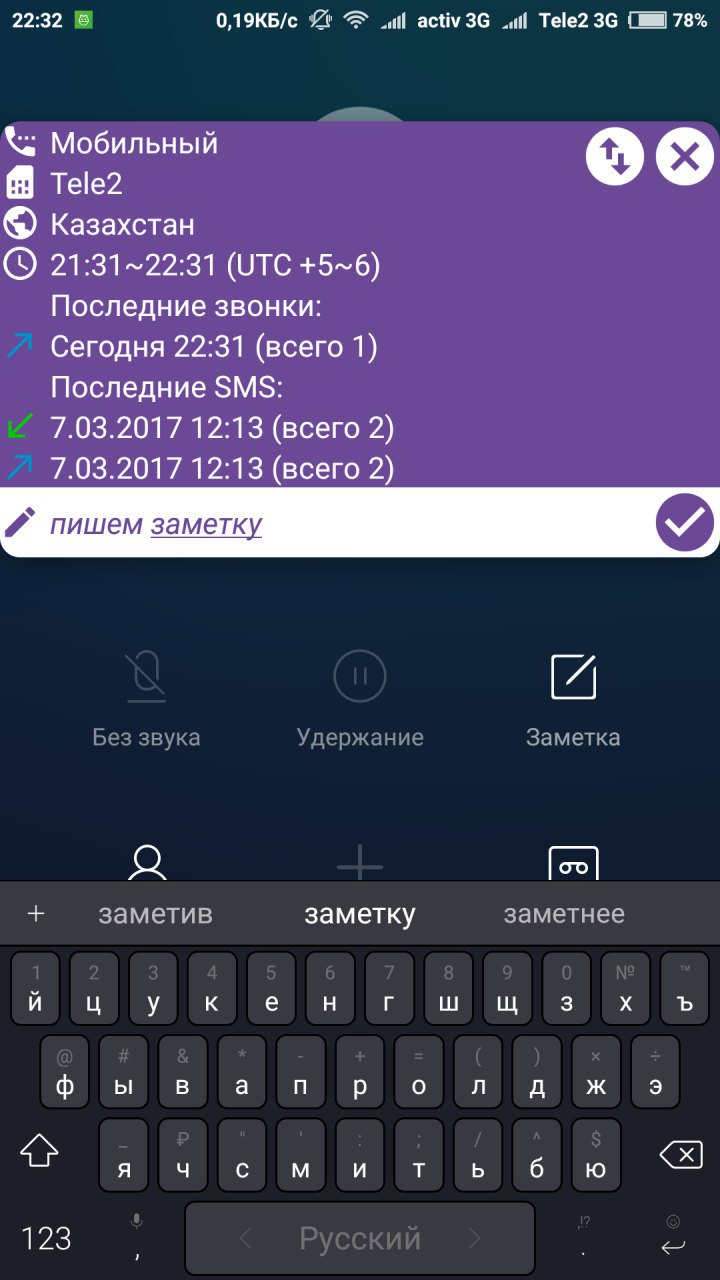This screenshot has height=1280, width=720.
Task: Pick the suggestion «заметив»
Action: point(155,914)
